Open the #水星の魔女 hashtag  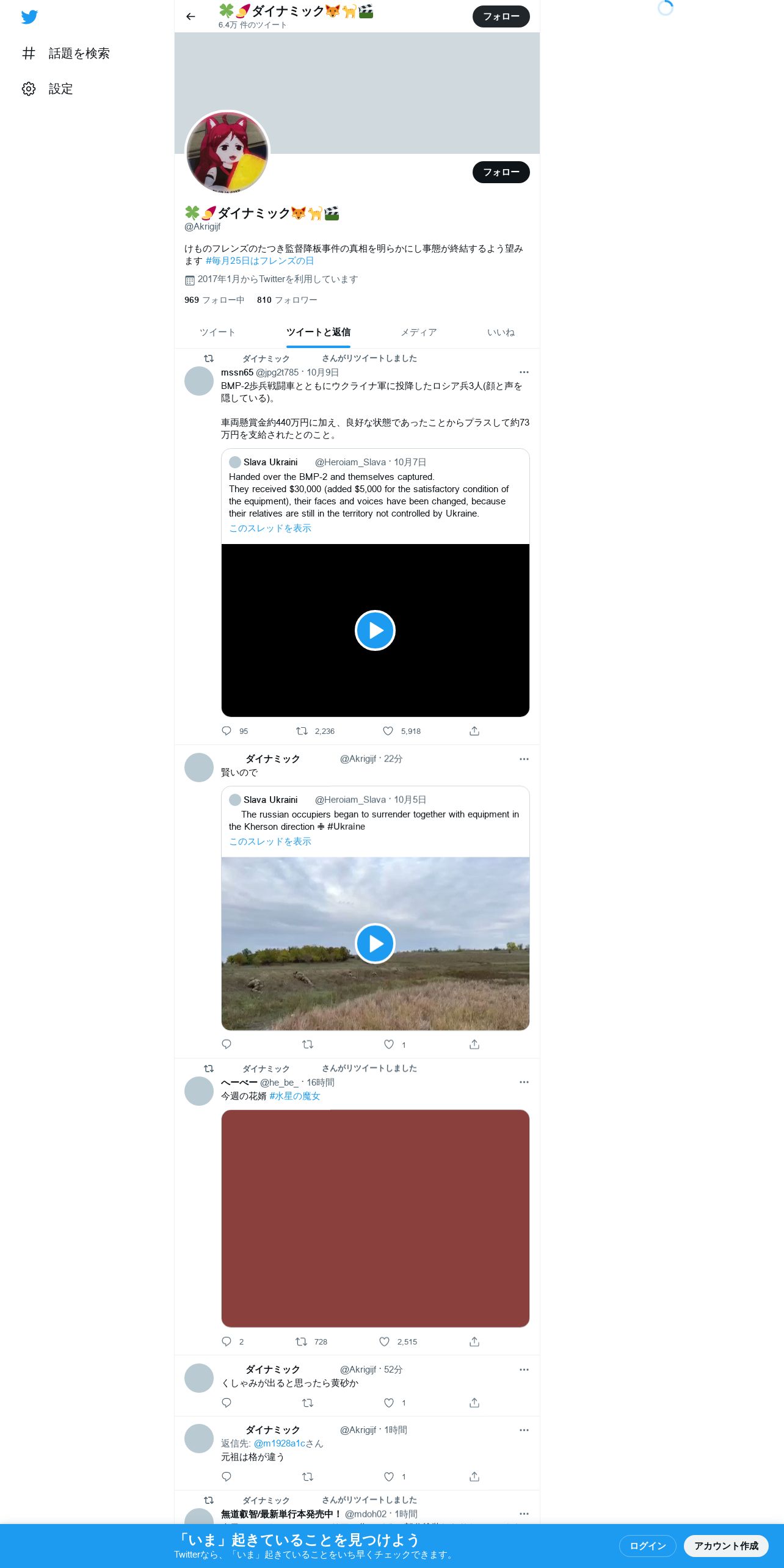pyautogui.click(x=295, y=1096)
